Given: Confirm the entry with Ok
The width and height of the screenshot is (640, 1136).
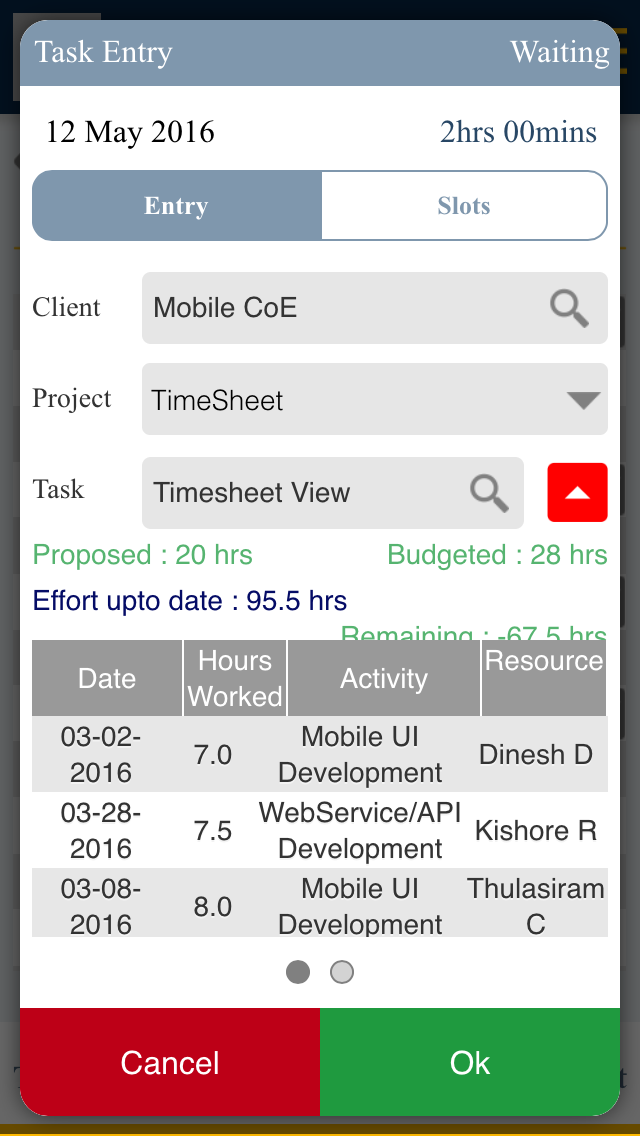Looking at the screenshot, I should pyautogui.click(x=470, y=1062).
